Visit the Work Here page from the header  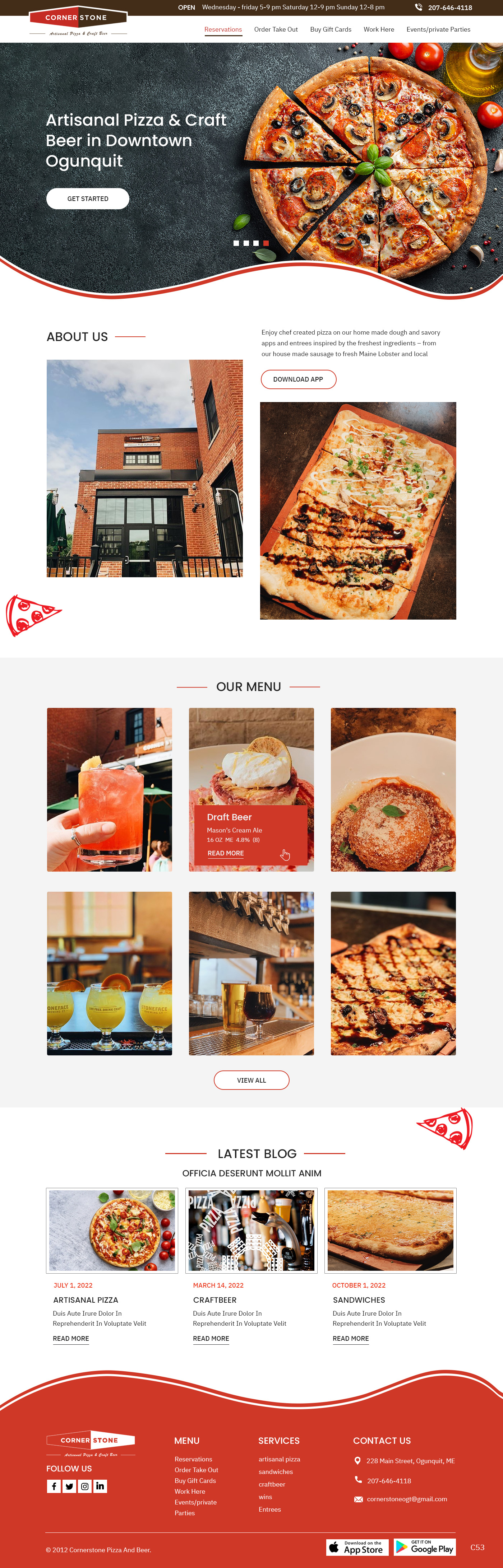(x=379, y=29)
